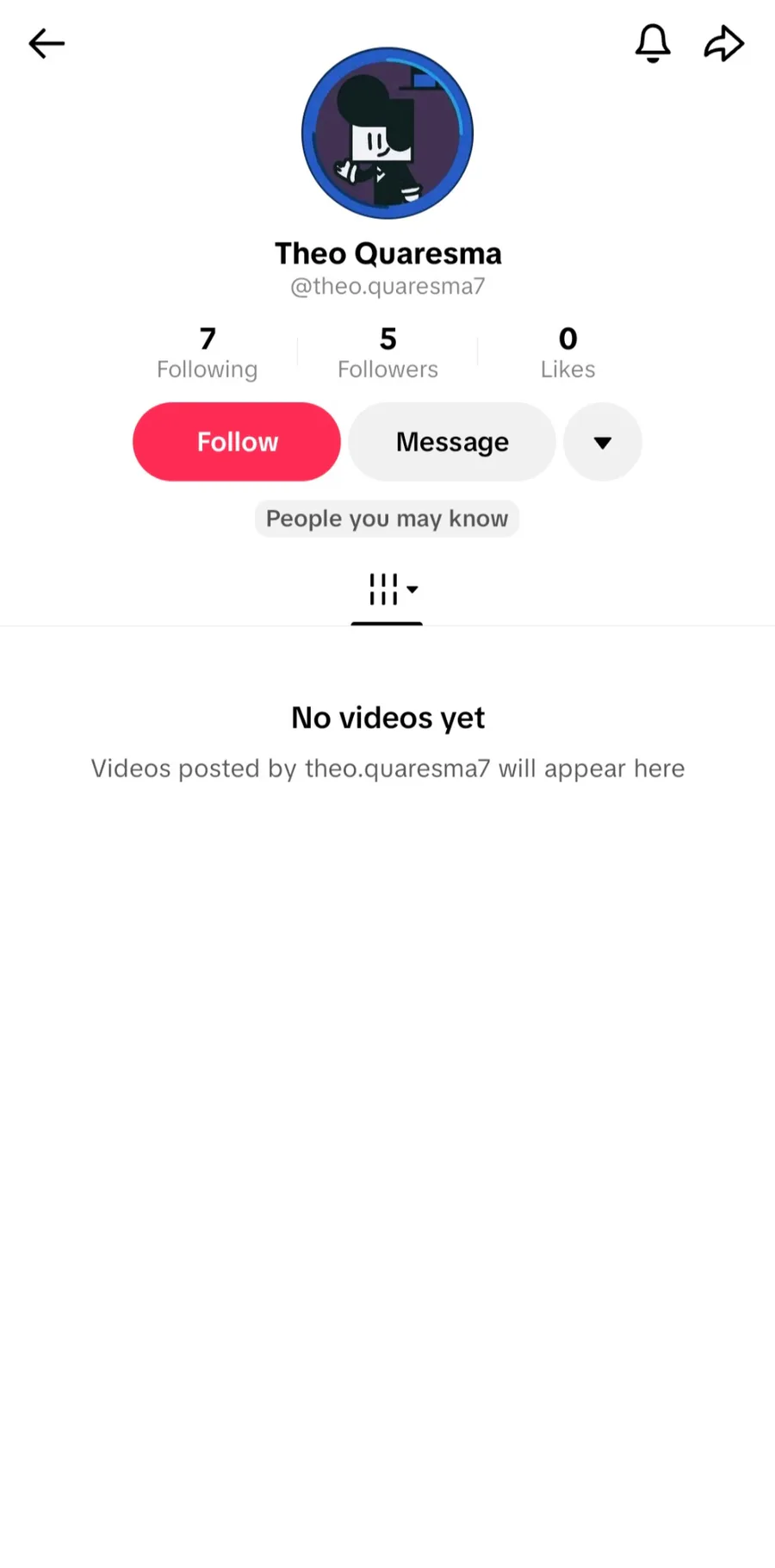The image size is (775, 1568).
Task: Follow Theo Quaresma
Action: tap(237, 442)
